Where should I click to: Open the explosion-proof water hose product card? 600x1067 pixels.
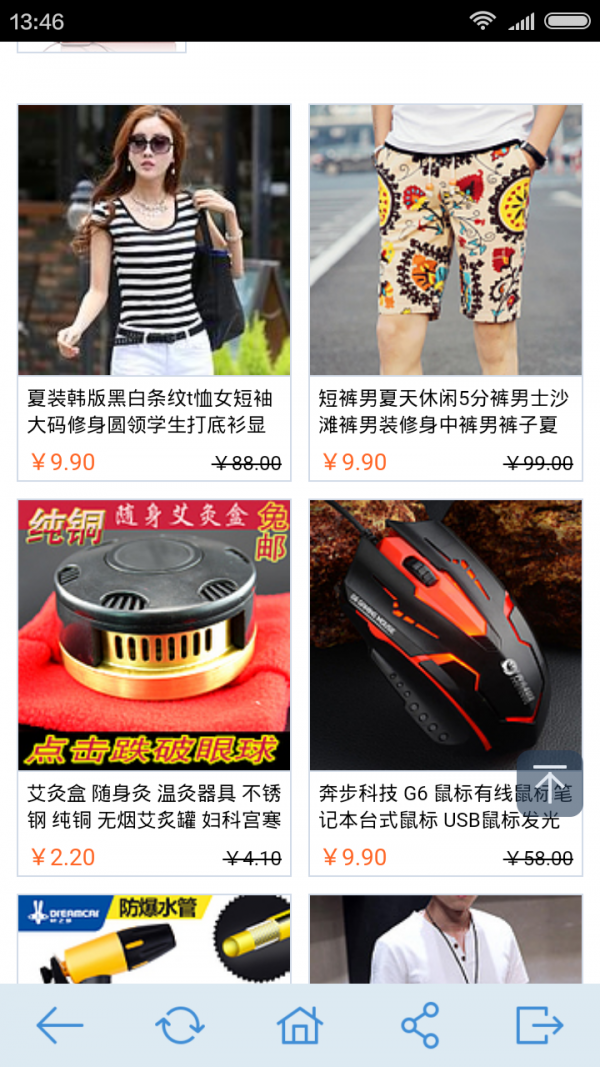pos(154,940)
